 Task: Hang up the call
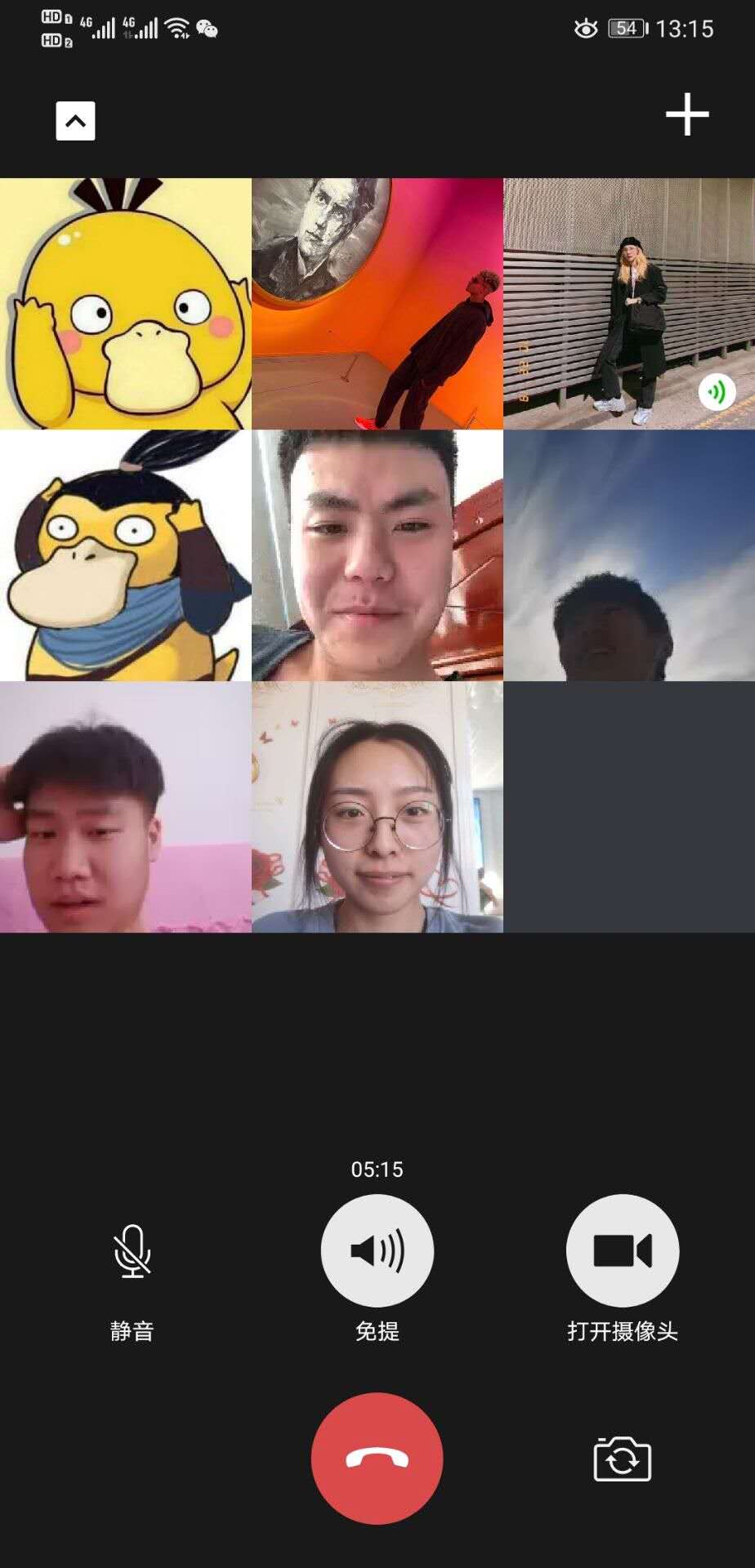(x=377, y=1458)
